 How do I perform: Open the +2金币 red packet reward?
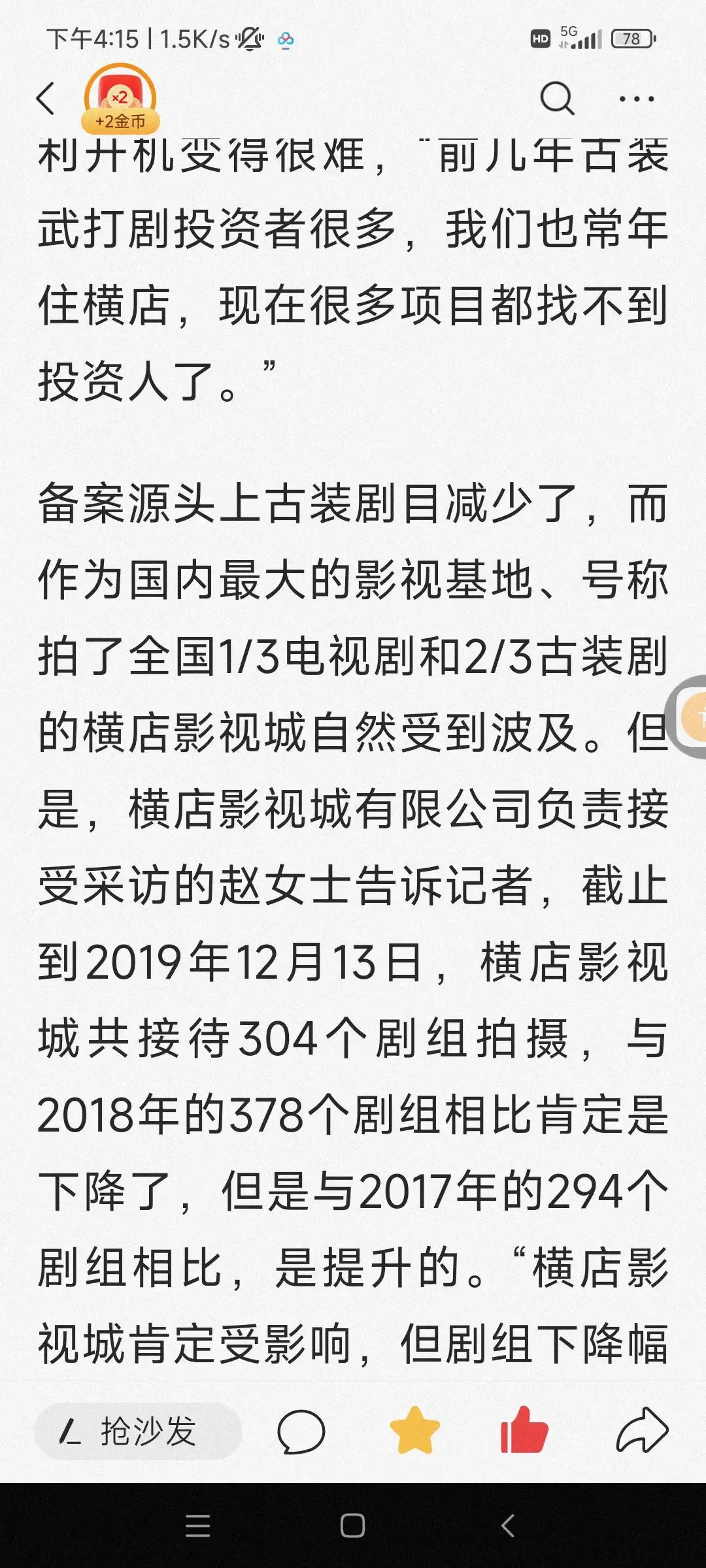click(120, 99)
